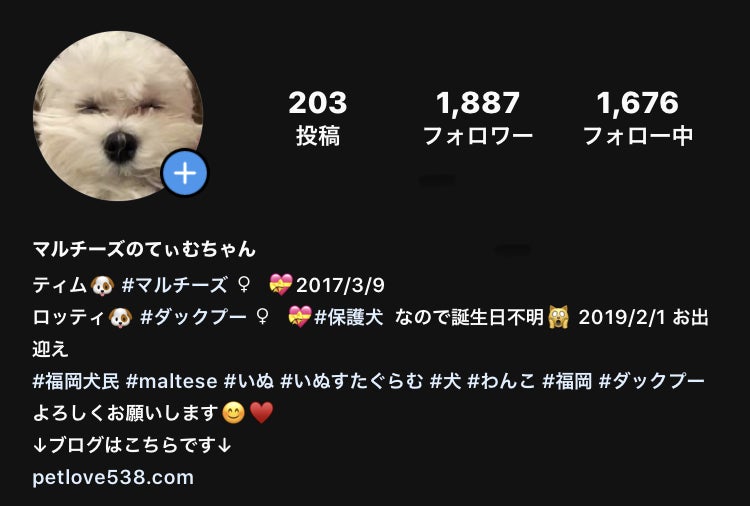Viewport: 750px width, 506px height.
Task: Open the #福岡犬民 hashtag
Action: click(76, 382)
